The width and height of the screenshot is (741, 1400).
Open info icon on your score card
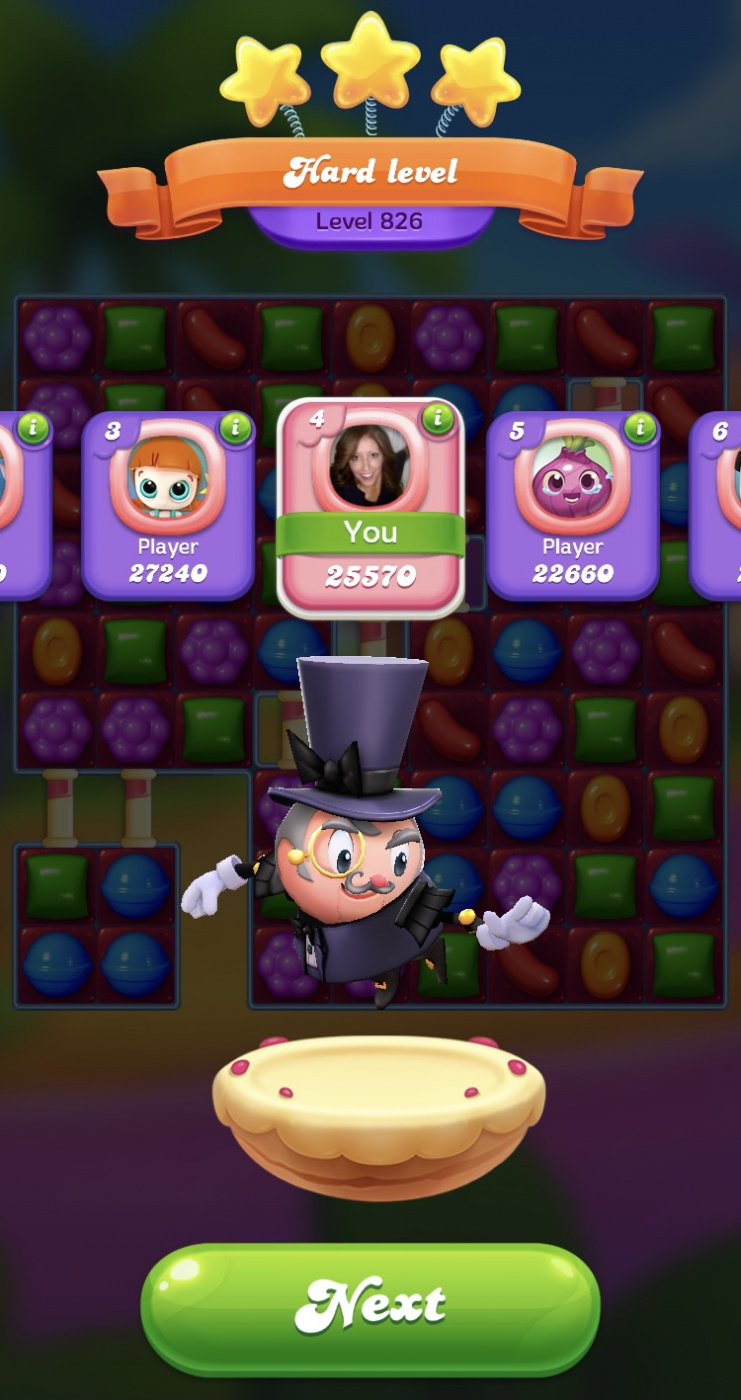[438, 417]
